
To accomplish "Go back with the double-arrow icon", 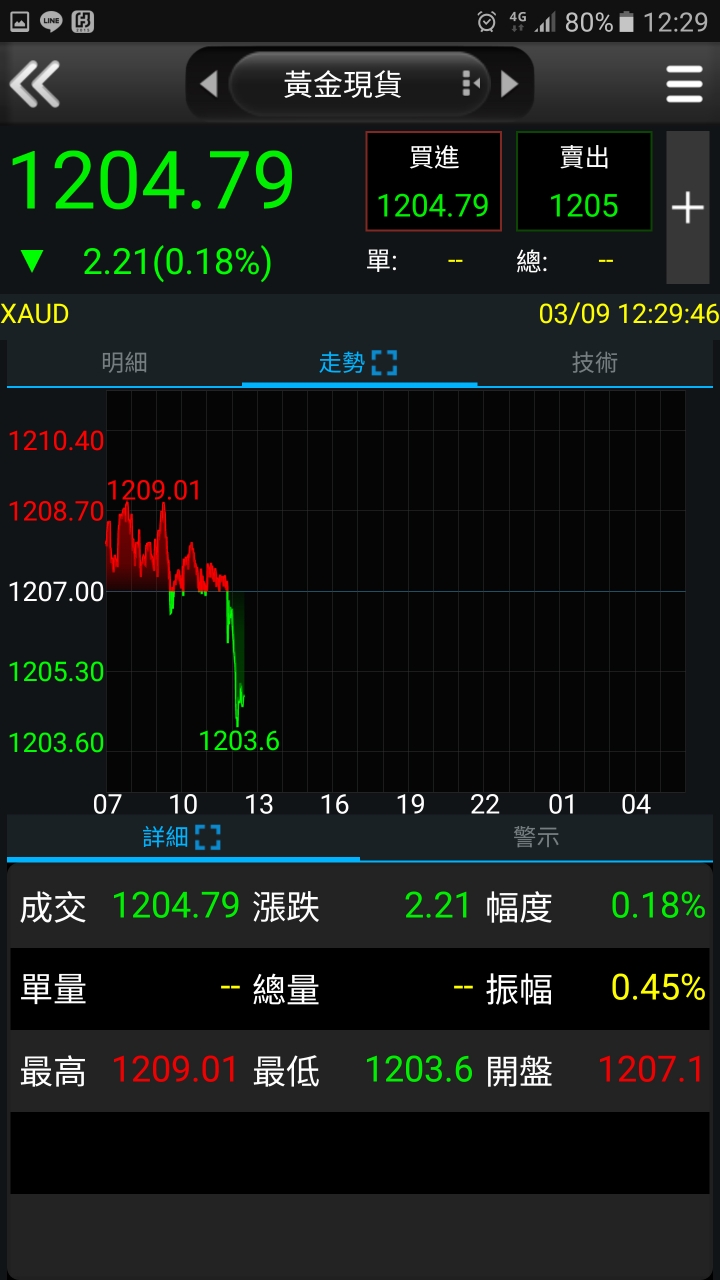I will [35, 84].
